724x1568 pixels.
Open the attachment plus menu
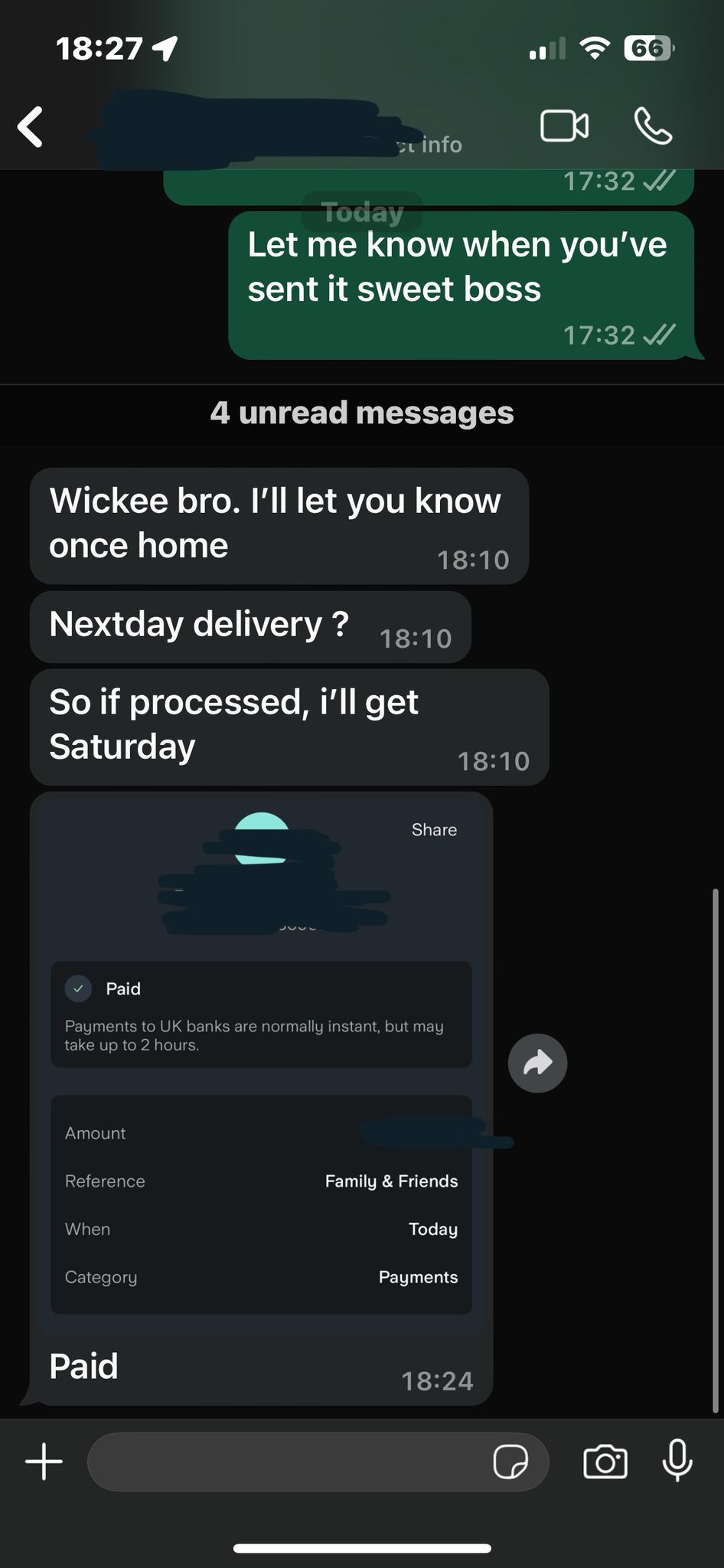44,1462
